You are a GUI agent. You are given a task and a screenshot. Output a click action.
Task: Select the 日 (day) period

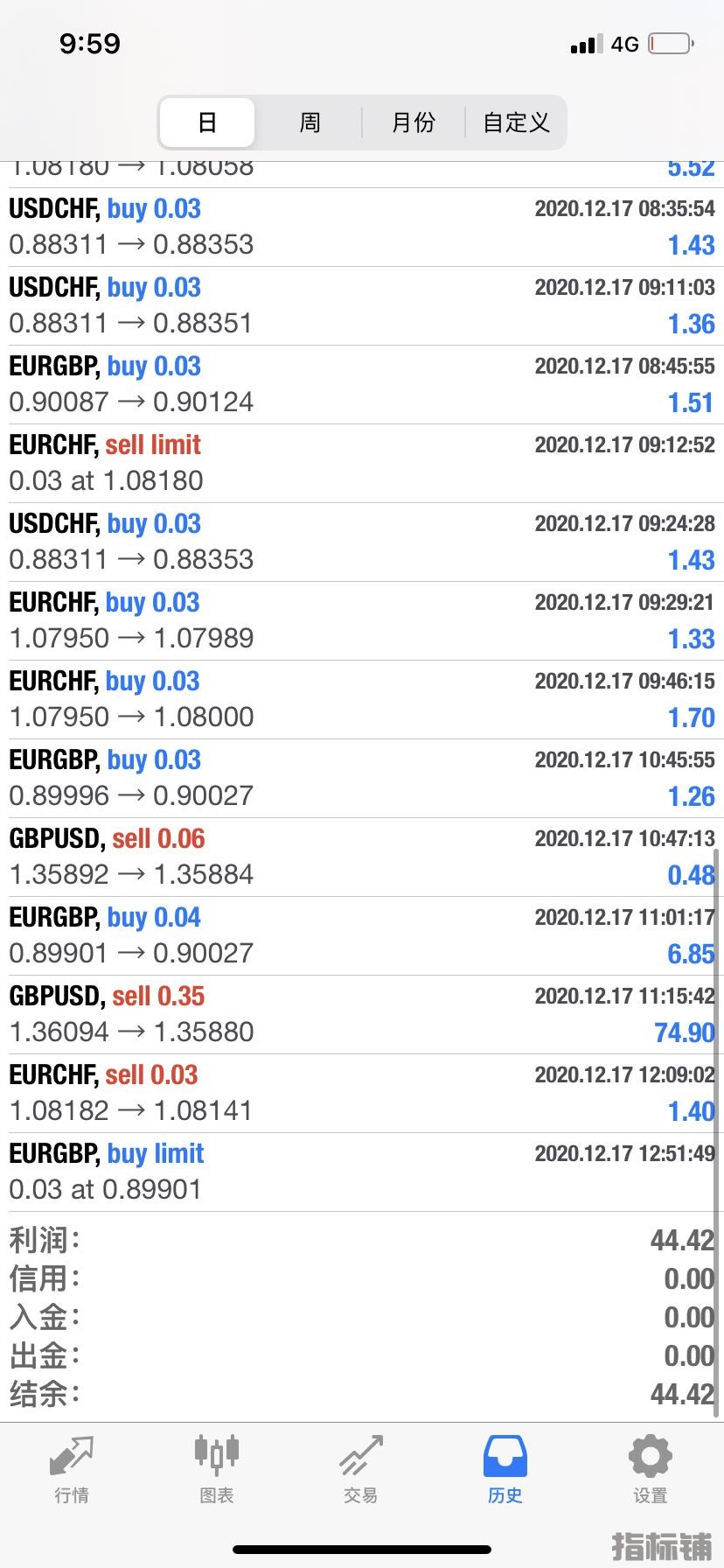coord(207,122)
